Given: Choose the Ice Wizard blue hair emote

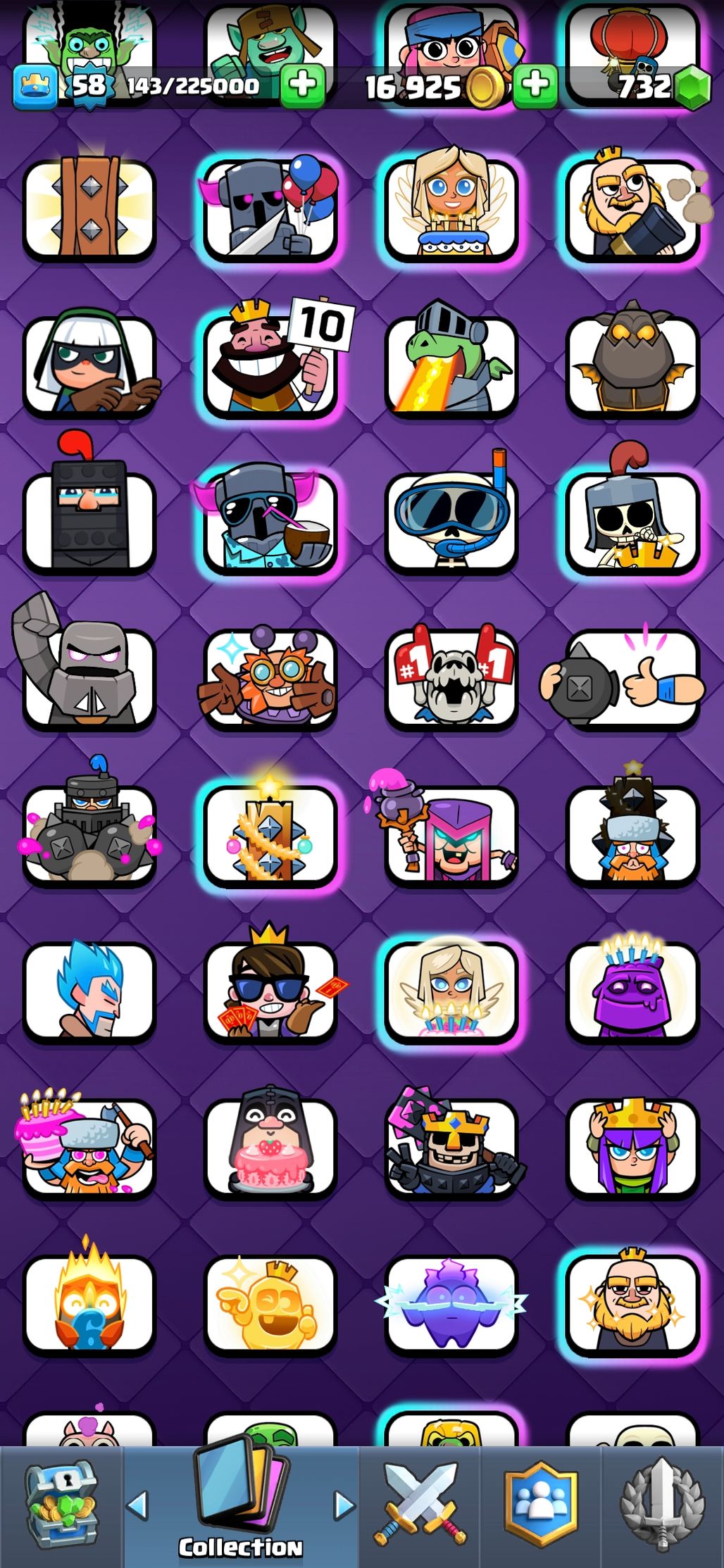Looking at the screenshot, I should click(x=88, y=989).
